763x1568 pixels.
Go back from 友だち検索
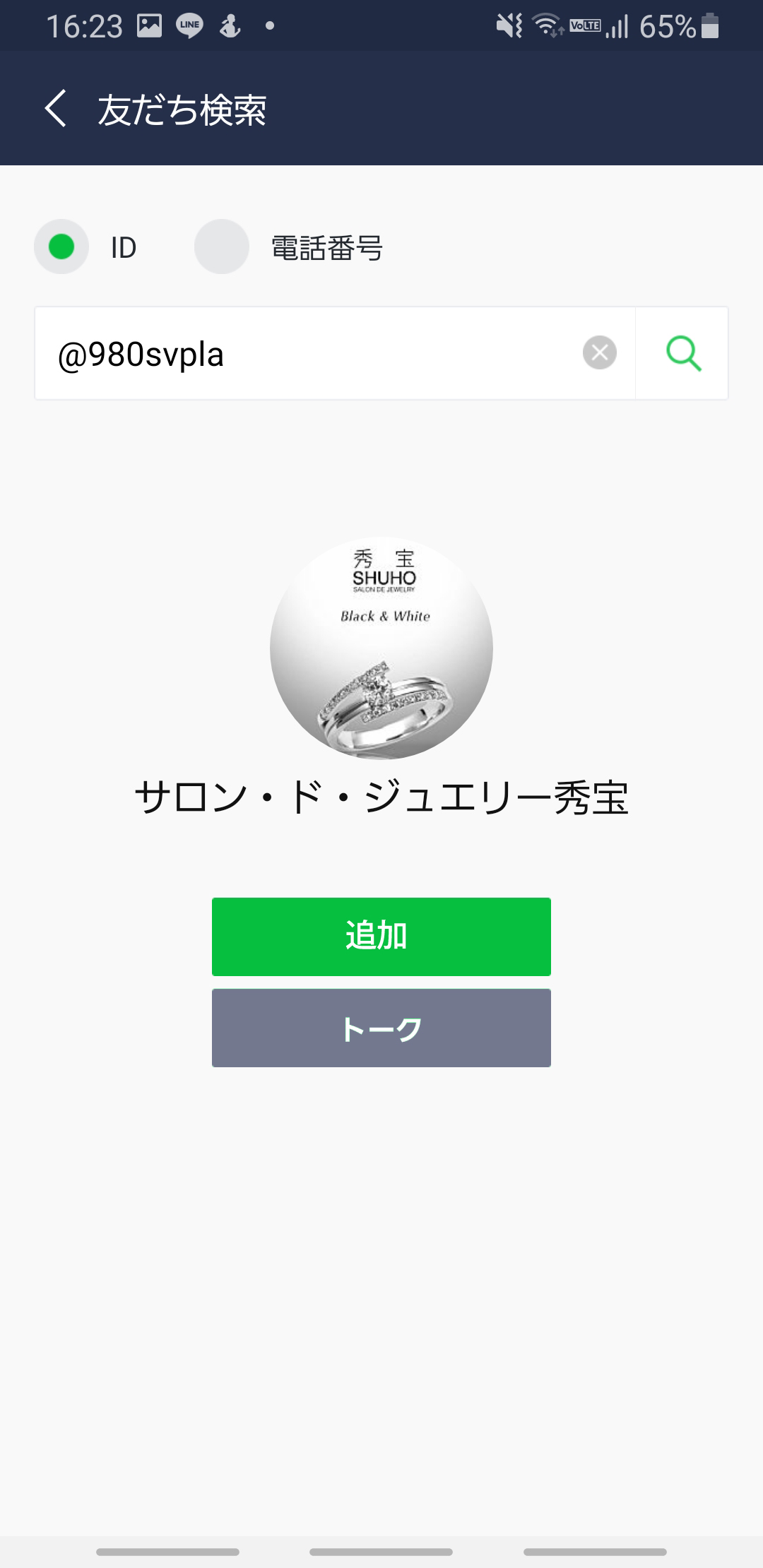point(55,109)
